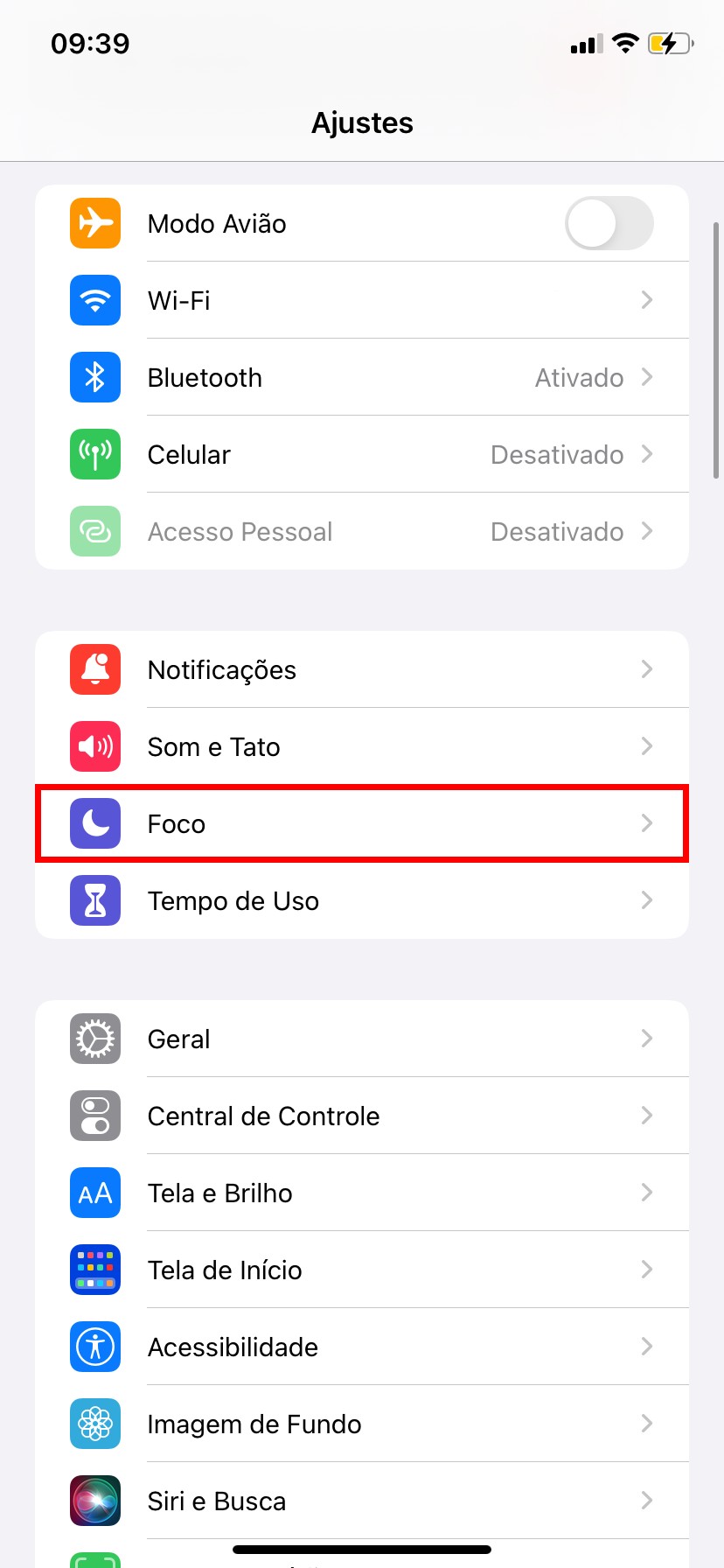Viewport: 724px width, 1568px height.
Task: Open the Foco settings
Action: click(x=362, y=823)
